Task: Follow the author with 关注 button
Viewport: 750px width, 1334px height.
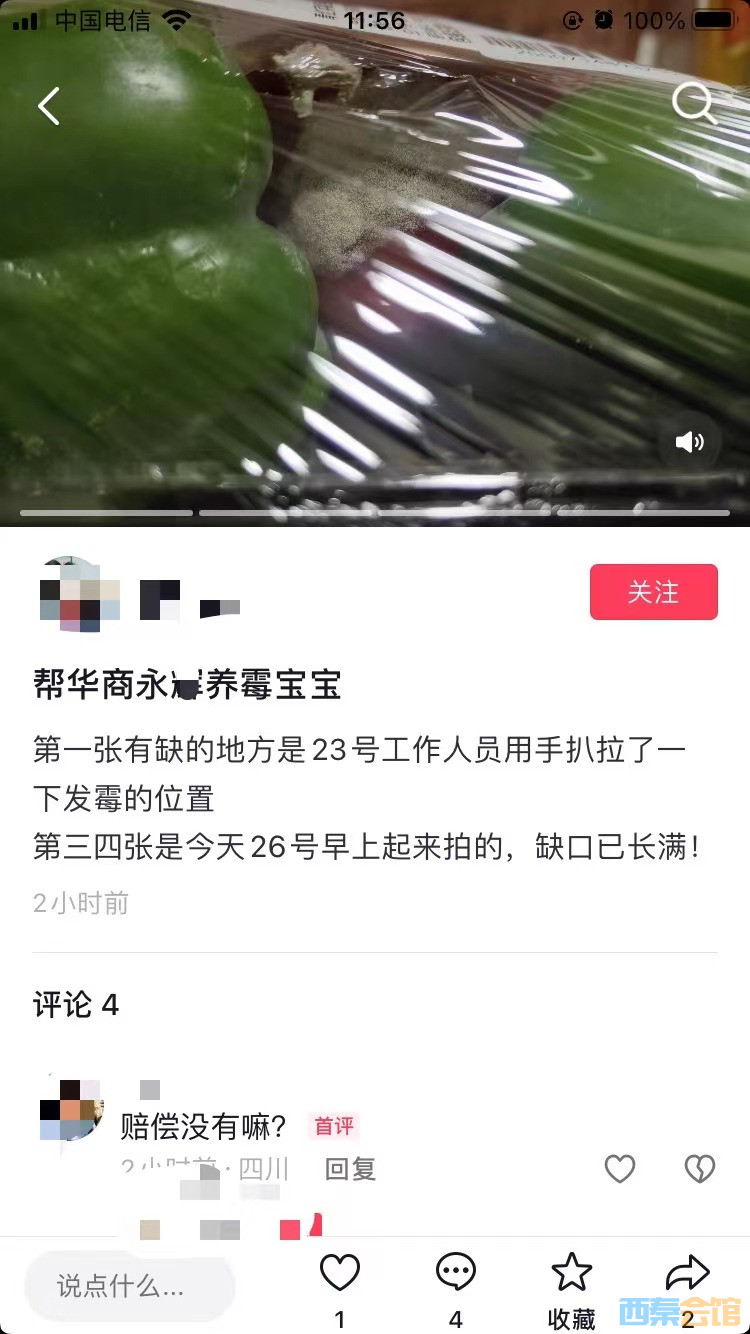Action: 653,592
